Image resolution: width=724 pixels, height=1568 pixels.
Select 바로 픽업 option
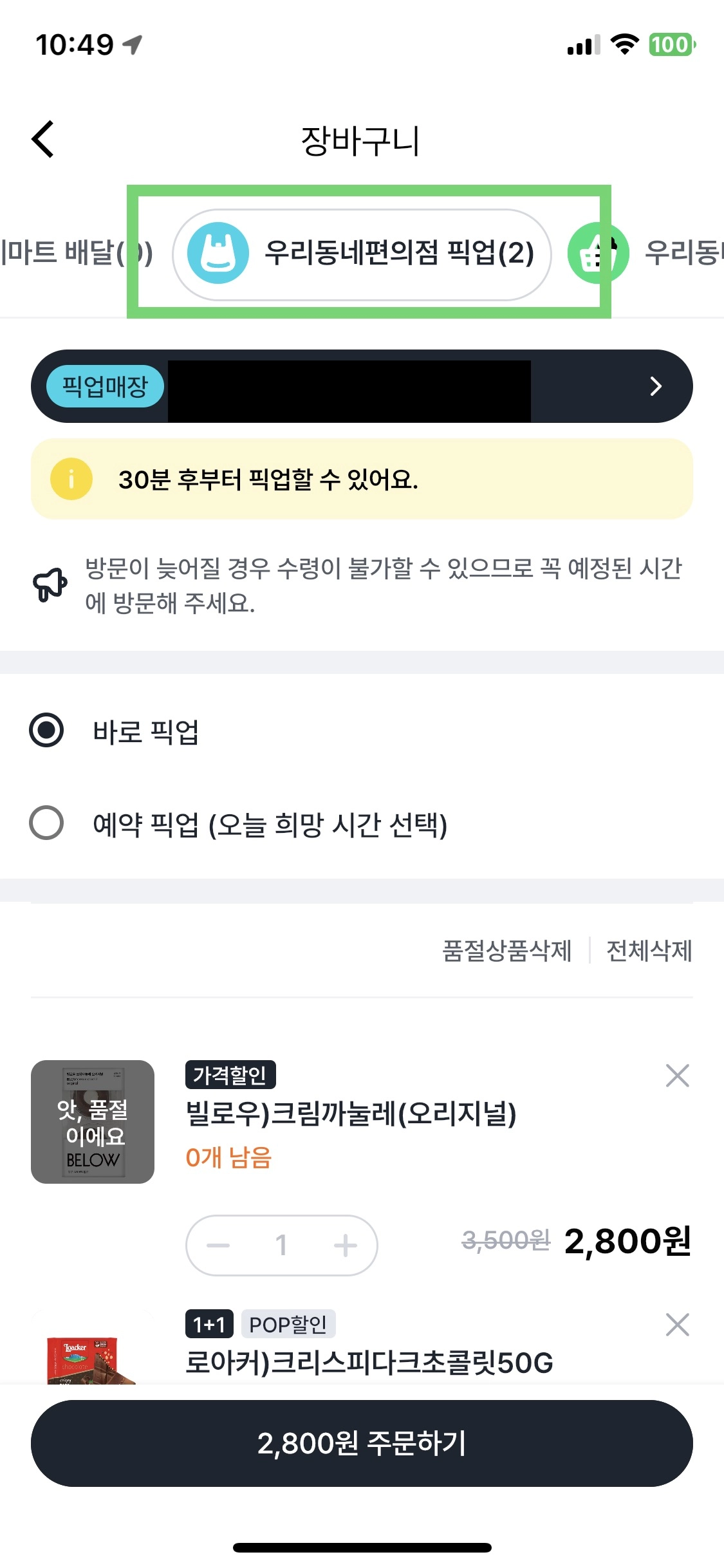[x=47, y=731]
